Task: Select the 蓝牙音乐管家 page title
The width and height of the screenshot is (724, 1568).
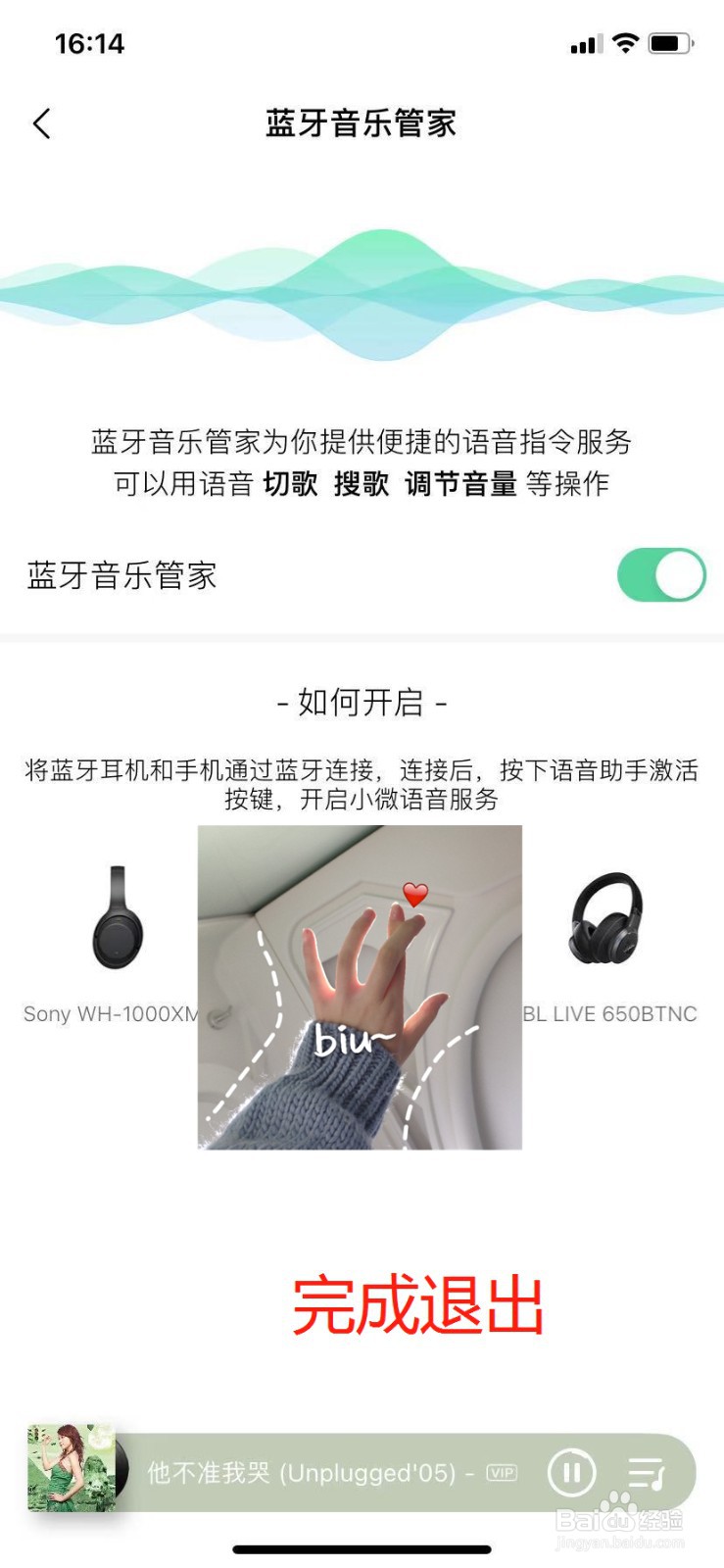Action: (362, 124)
